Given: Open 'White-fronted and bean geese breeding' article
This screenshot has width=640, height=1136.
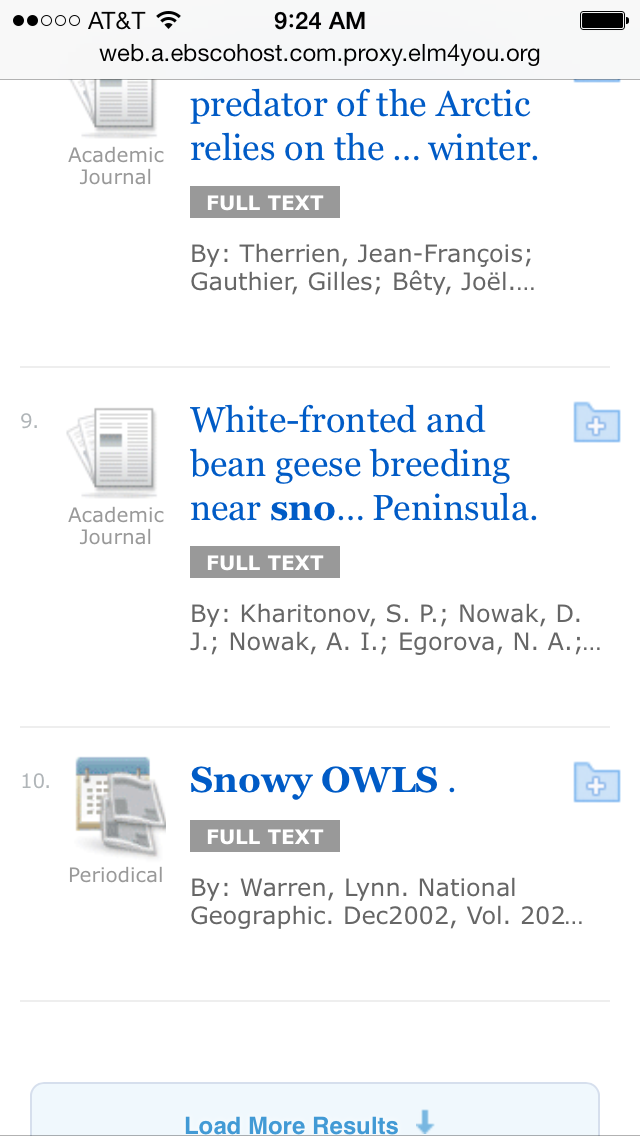Looking at the screenshot, I should point(364,464).
